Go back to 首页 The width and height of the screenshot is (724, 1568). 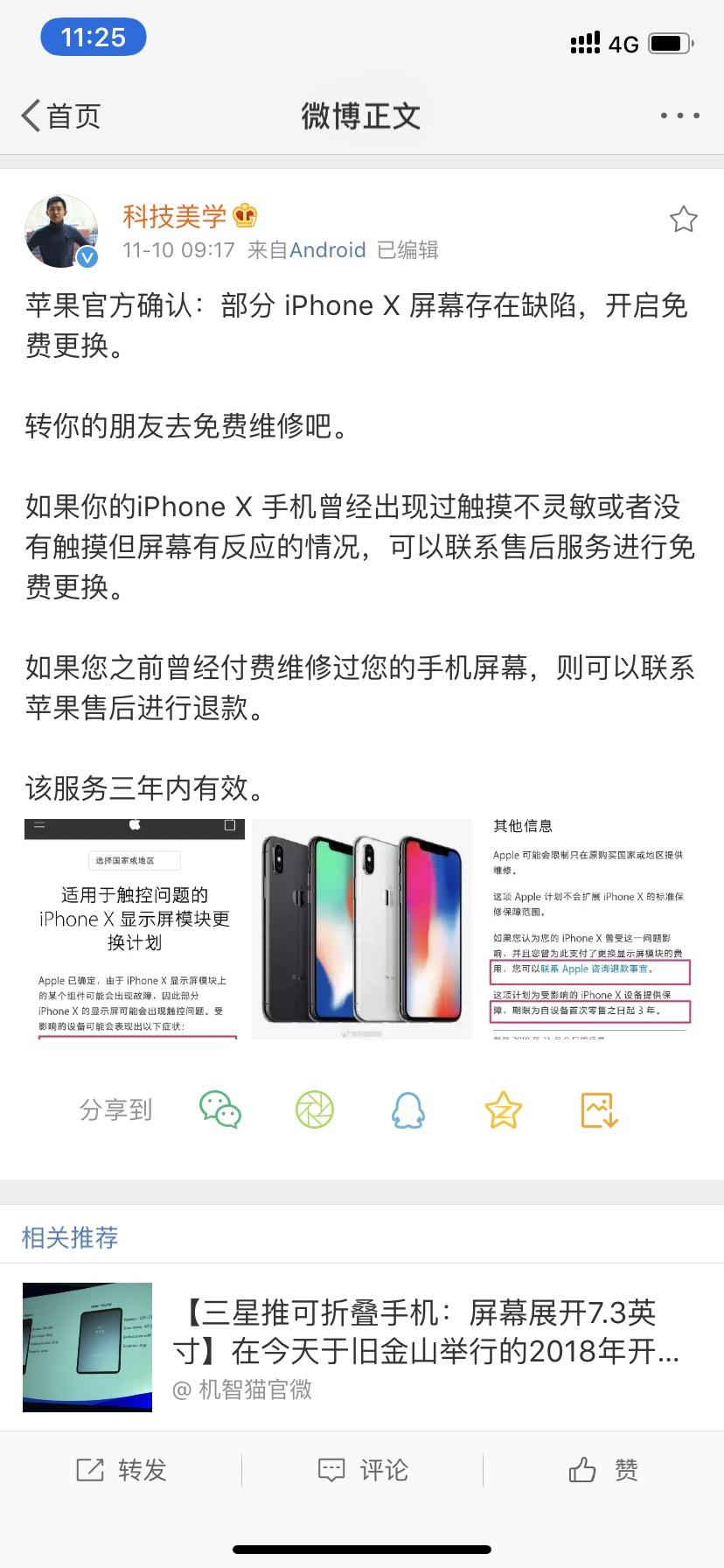coord(61,115)
